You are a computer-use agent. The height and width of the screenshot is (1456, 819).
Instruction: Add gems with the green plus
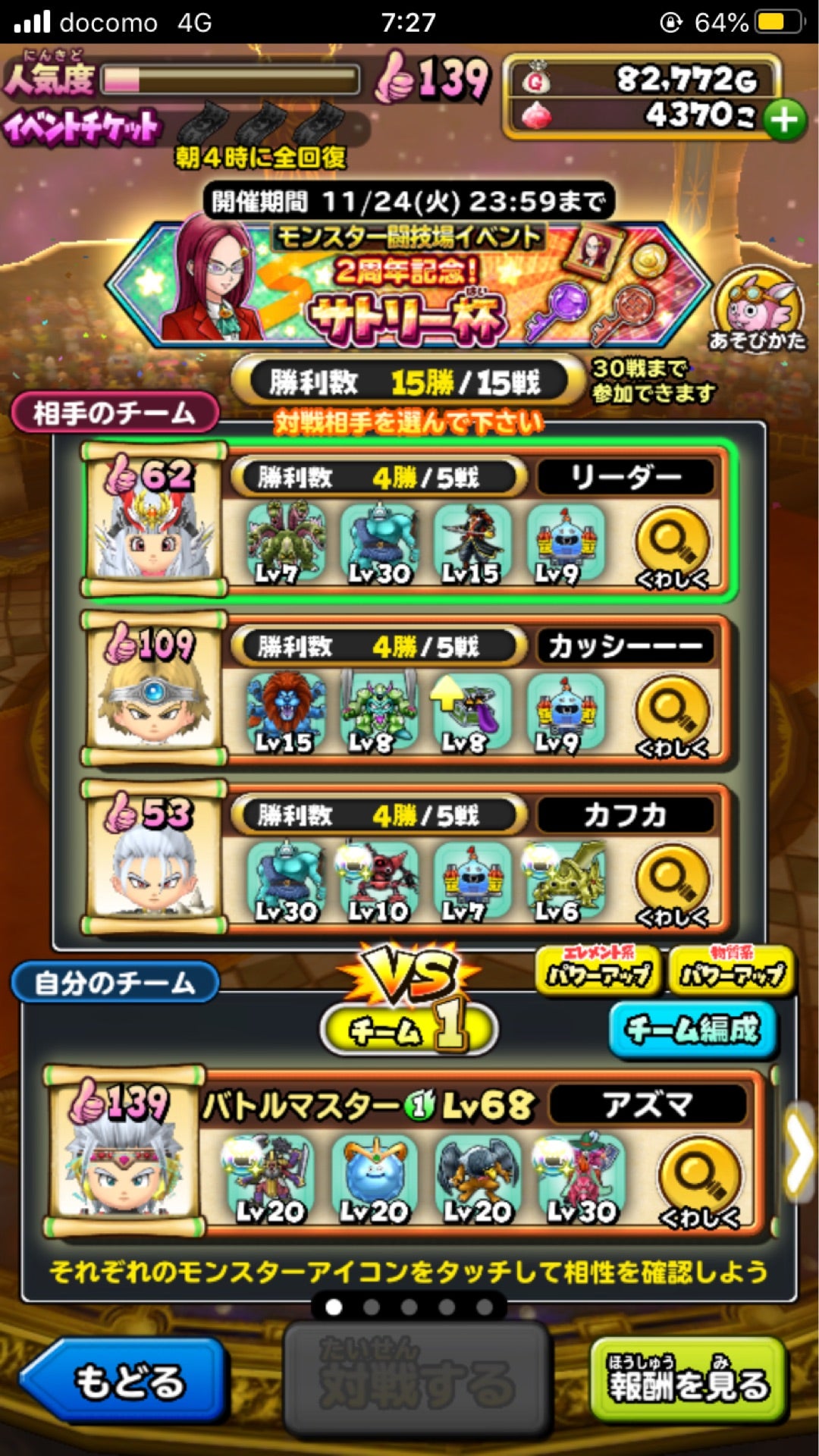point(784,120)
